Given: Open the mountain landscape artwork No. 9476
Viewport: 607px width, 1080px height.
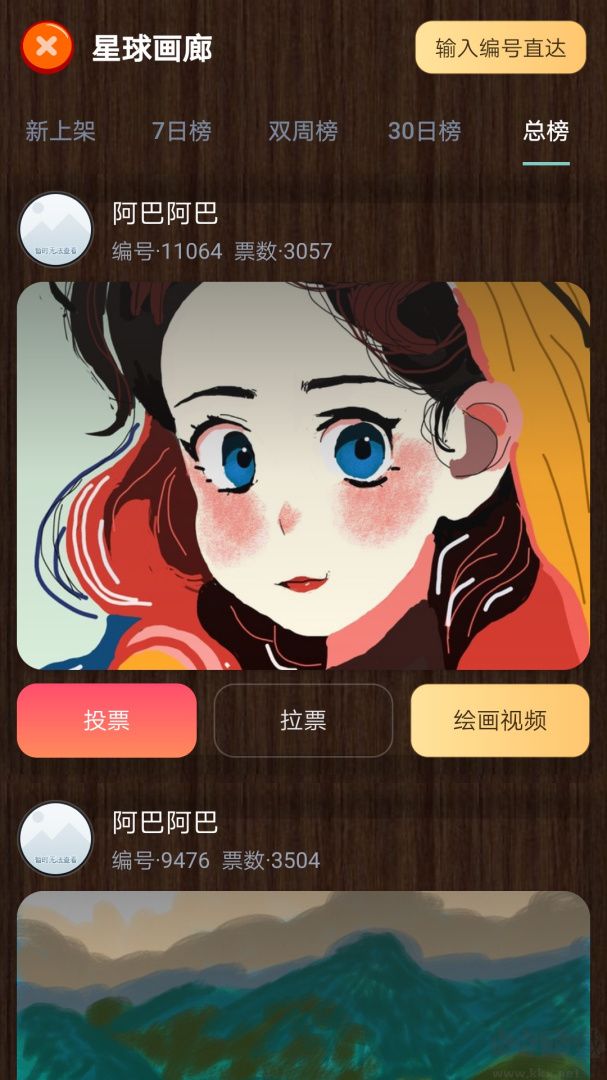Looking at the screenshot, I should coord(303,985).
